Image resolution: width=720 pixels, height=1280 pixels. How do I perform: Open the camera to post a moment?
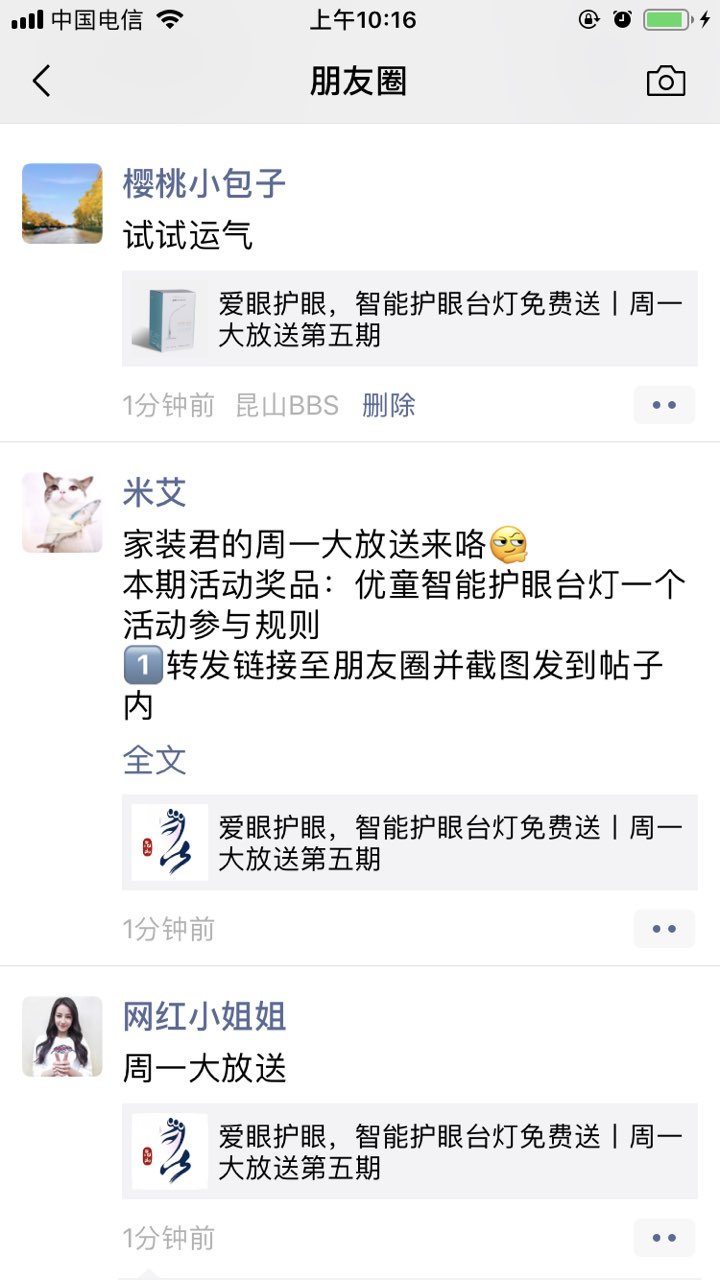(666, 82)
